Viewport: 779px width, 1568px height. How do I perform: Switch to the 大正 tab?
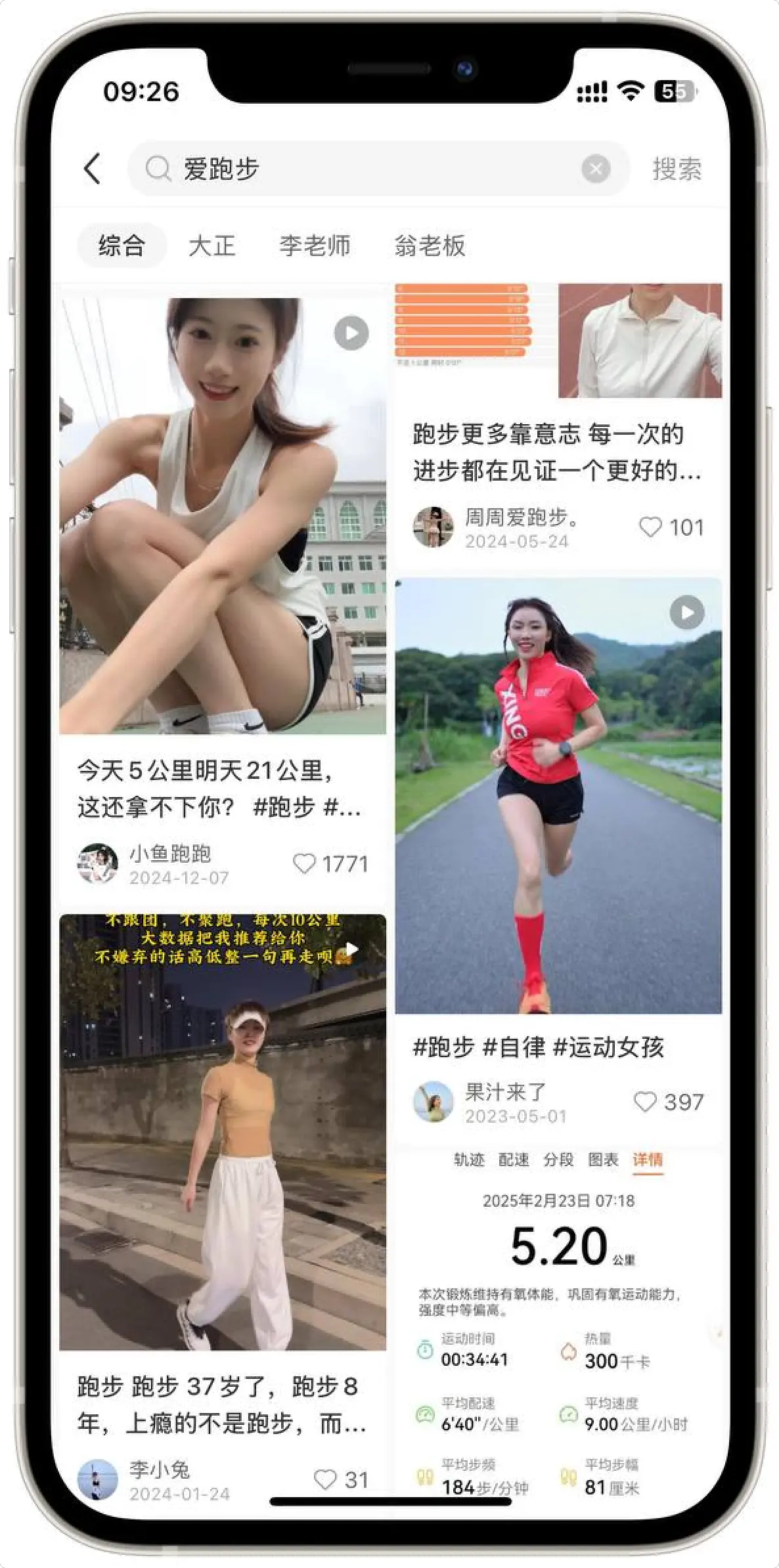[x=211, y=246]
